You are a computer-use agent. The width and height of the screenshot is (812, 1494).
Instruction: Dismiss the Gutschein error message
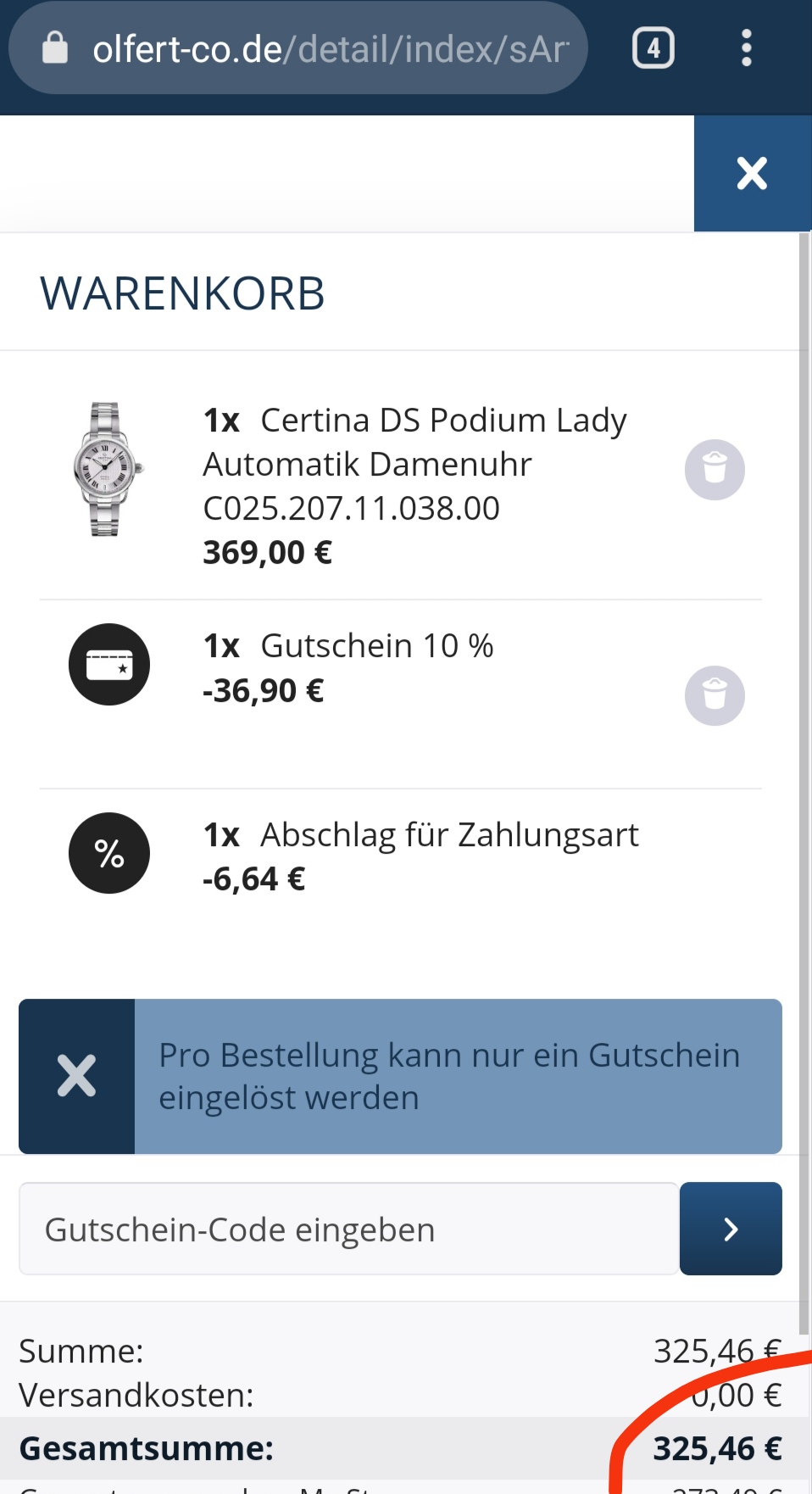[76, 1076]
